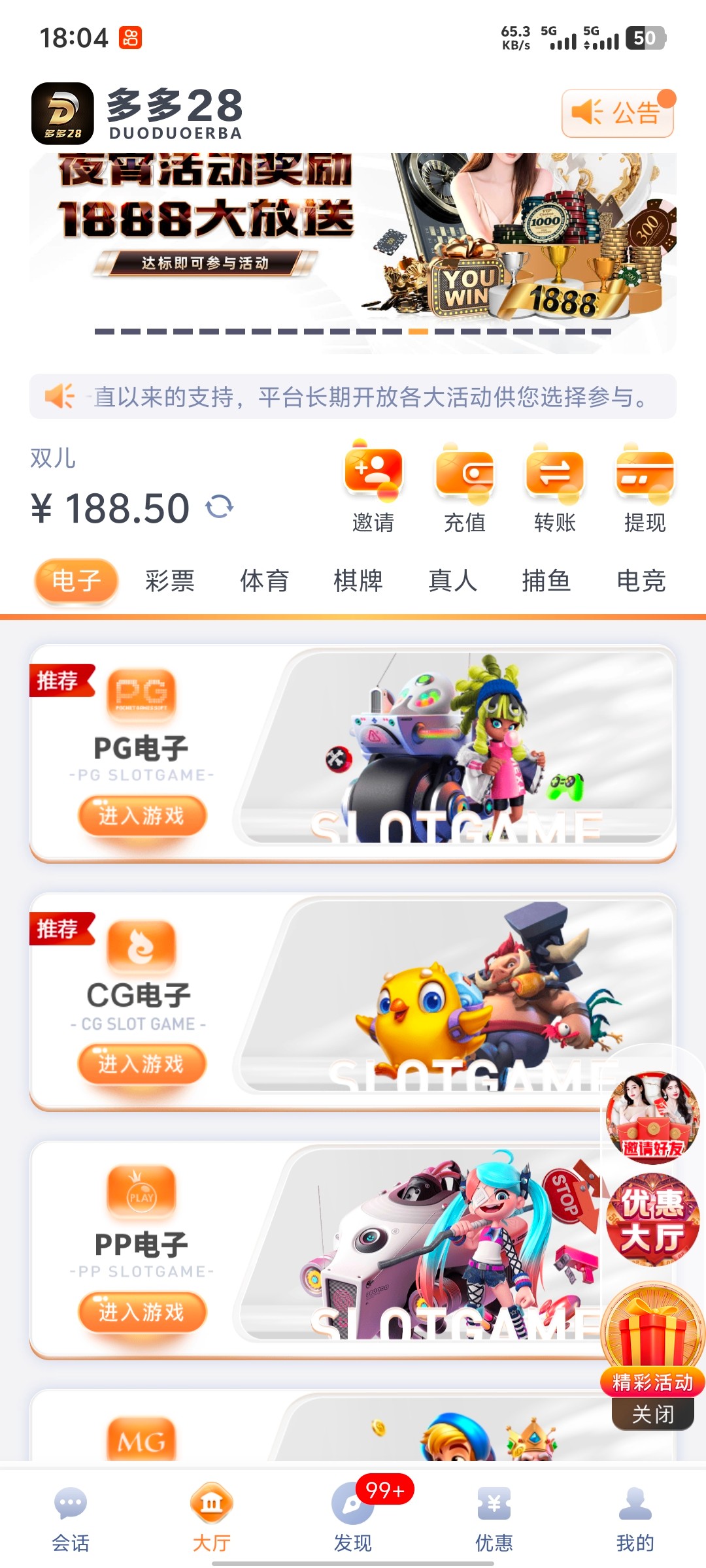Image resolution: width=706 pixels, height=1568 pixels.
Task: Open 充值 to recharge
Action: [464, 487]
